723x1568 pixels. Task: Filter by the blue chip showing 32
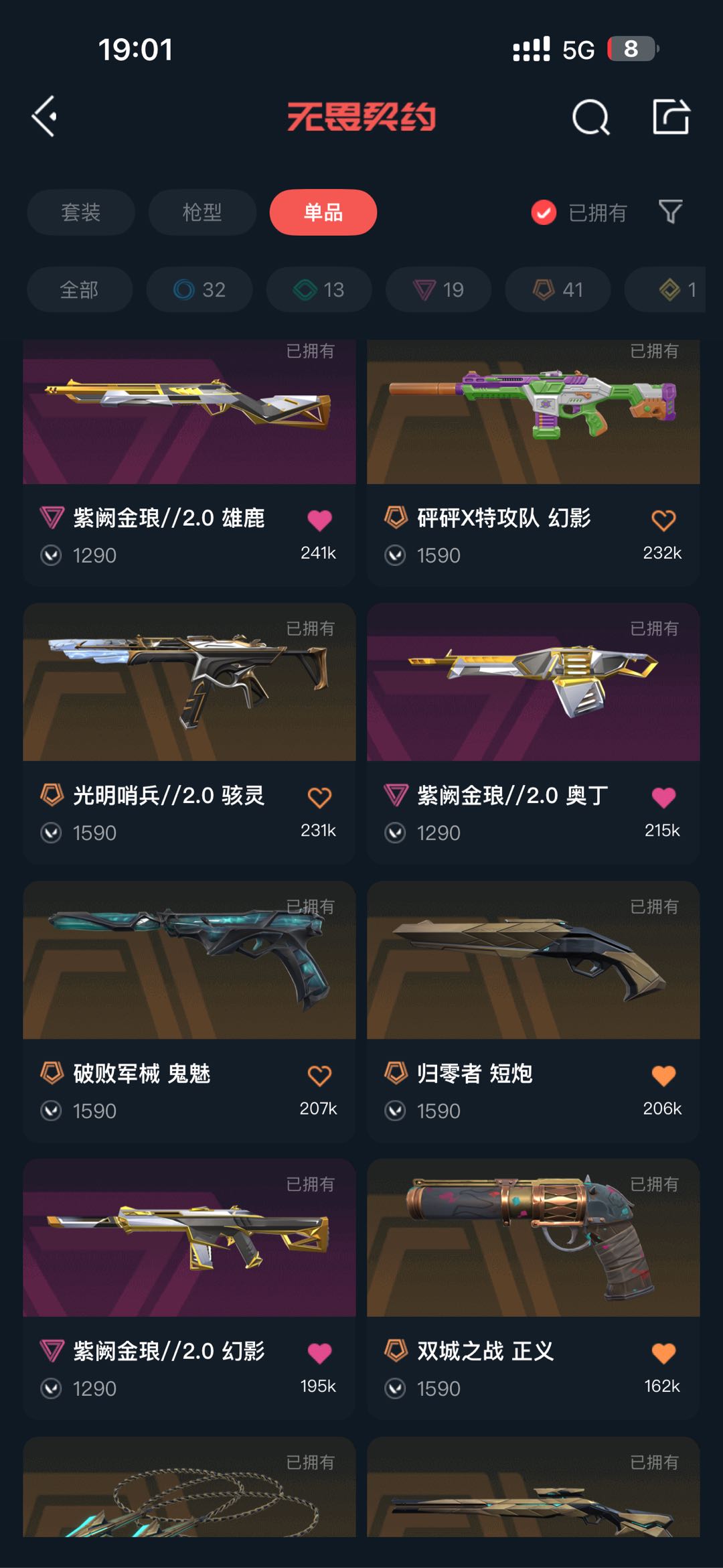click(199, 289)
